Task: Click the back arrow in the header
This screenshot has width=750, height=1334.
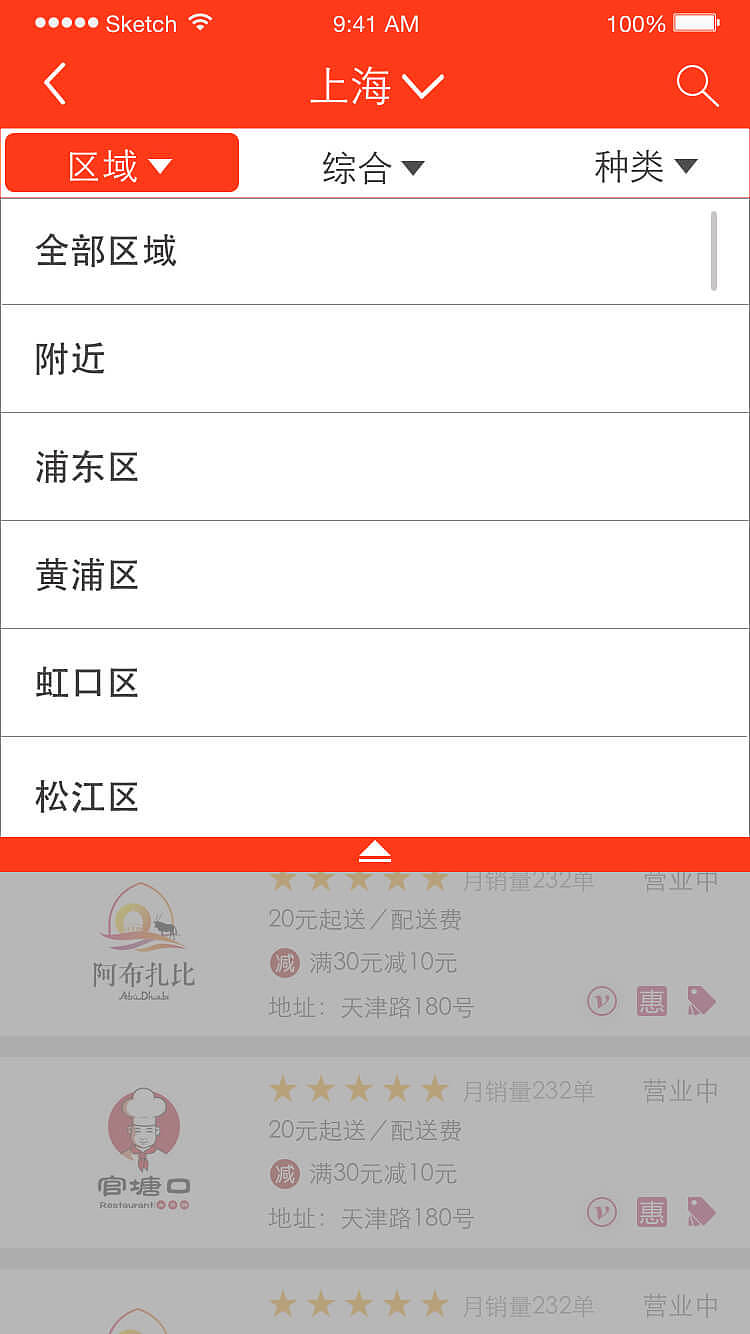Action: tap(55, 85)
